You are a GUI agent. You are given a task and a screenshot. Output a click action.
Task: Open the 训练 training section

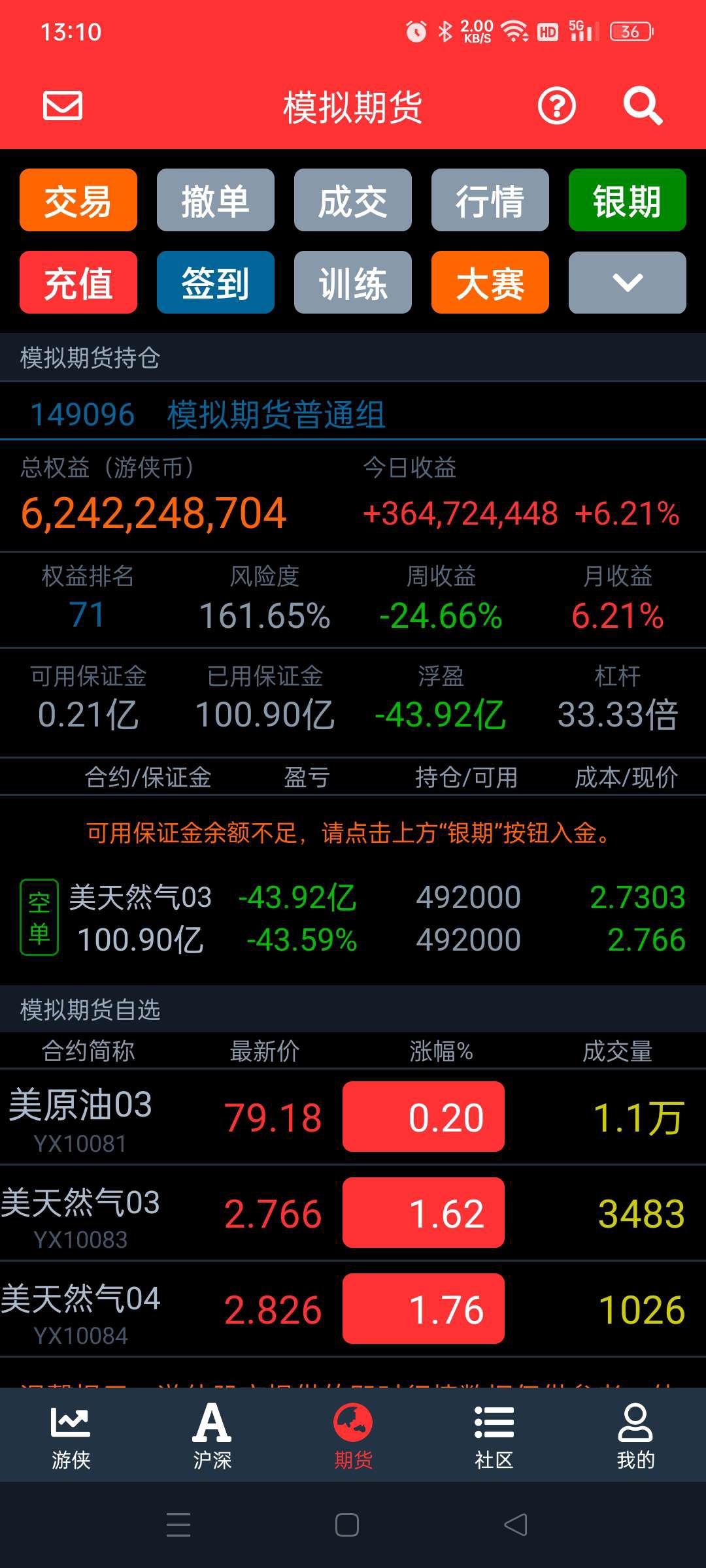(353, 283)
